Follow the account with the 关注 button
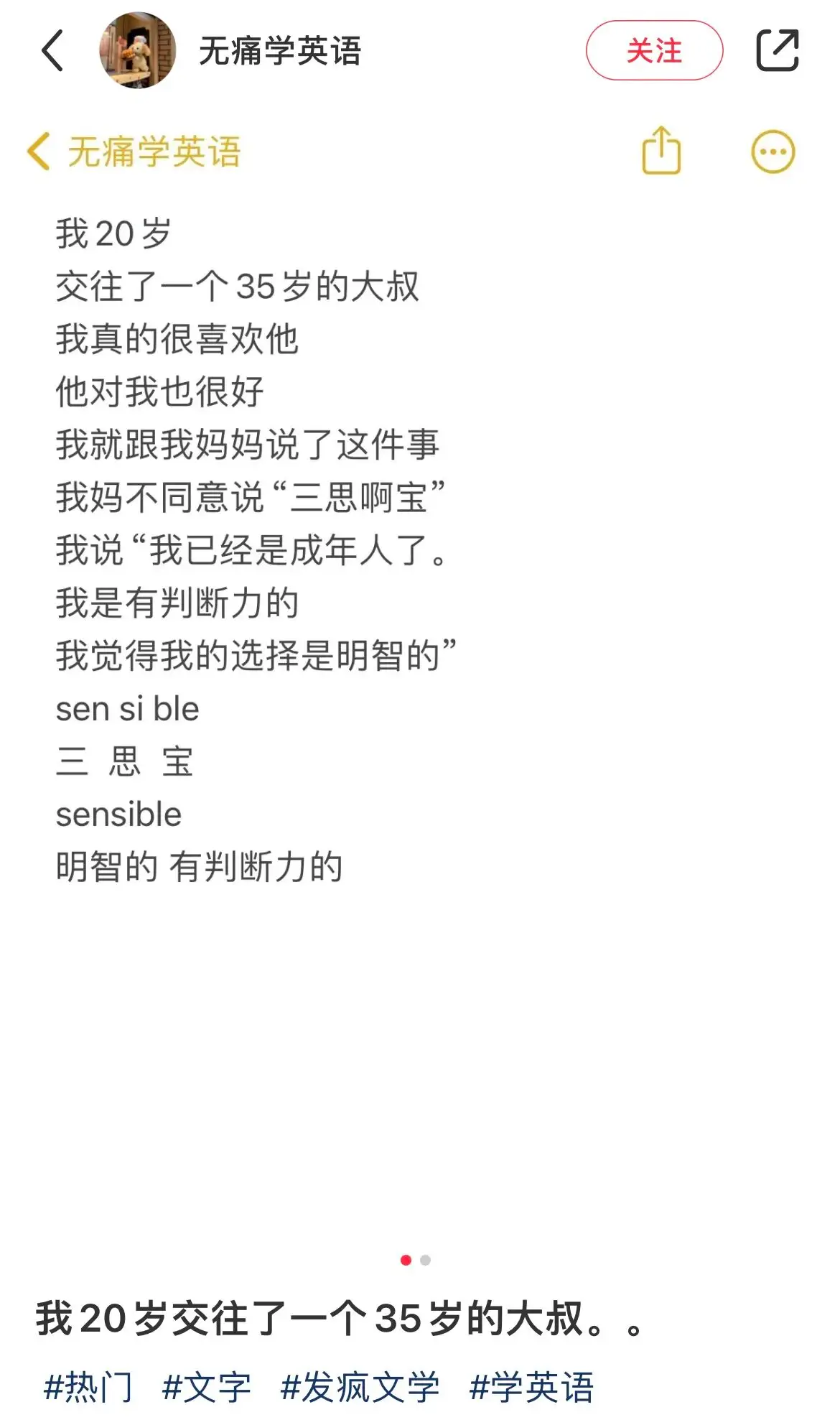 (x=654, y=50)
